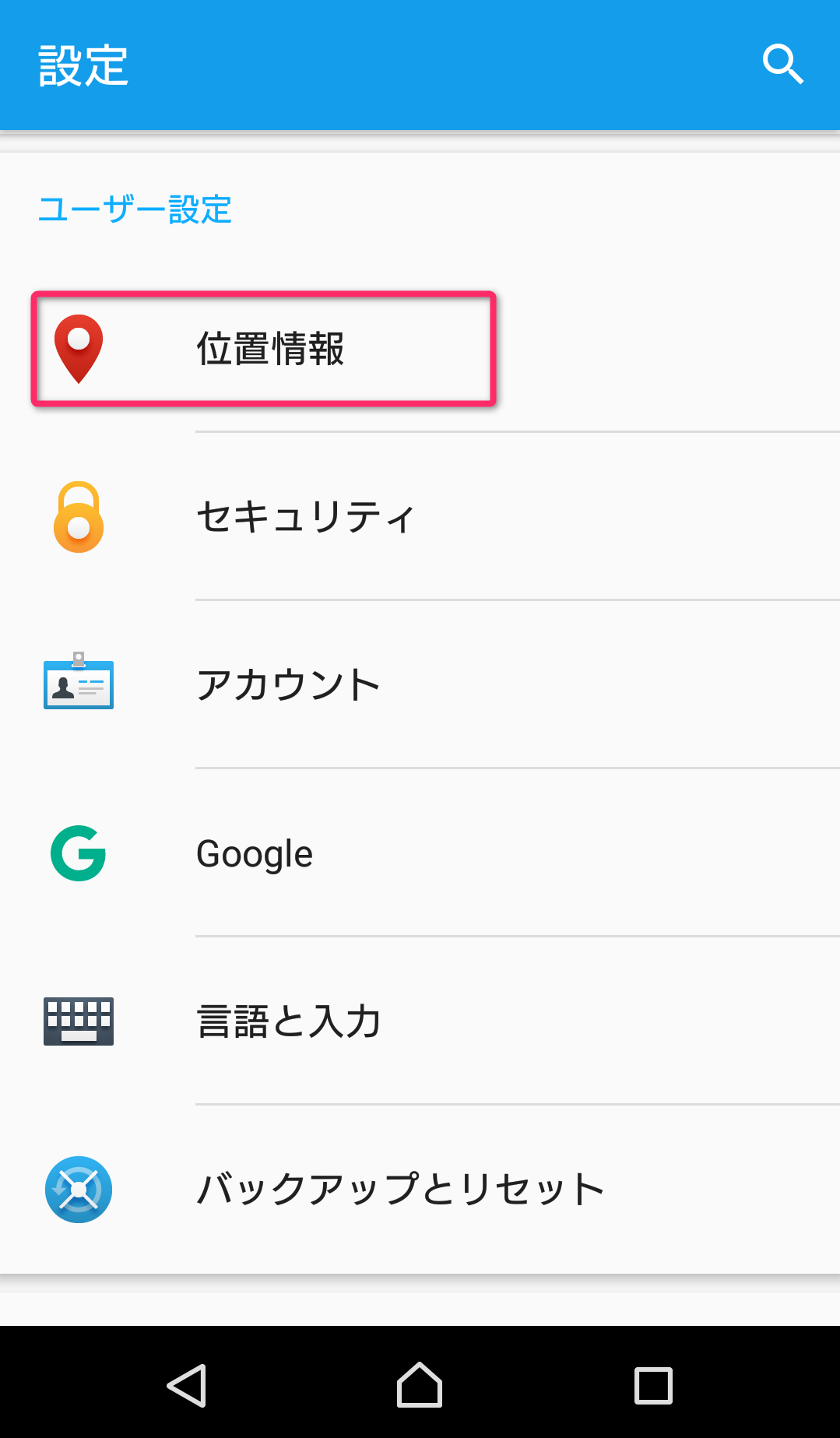Open the 位置情報 location settings entry
Image resolution: width=840 pixels, height=1438 pixels.
[272, 348]
